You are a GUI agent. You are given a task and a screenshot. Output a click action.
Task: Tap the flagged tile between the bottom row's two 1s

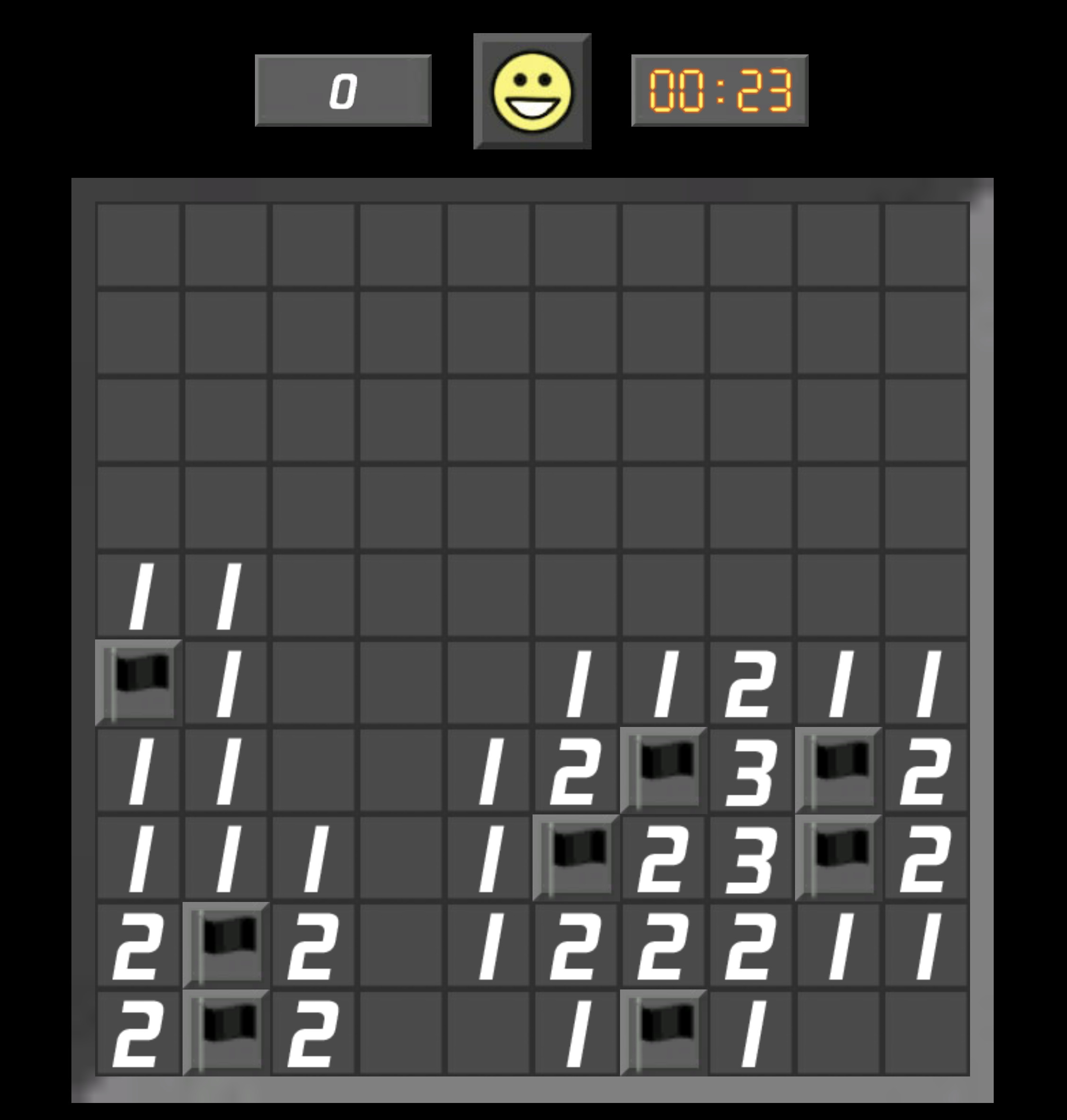(664, 1032)
